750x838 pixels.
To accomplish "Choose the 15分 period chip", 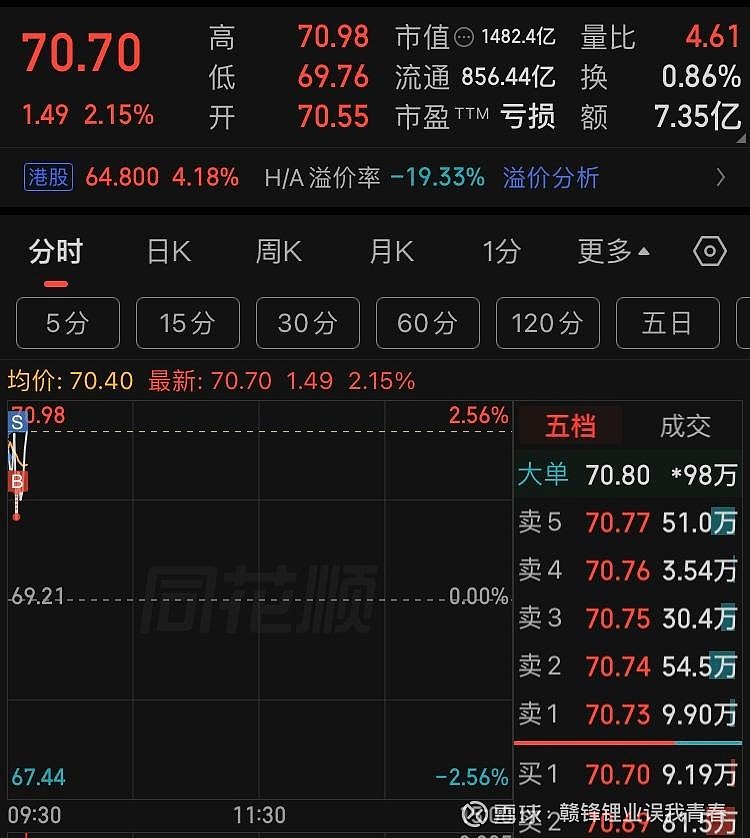I will [x=188, y=323].
